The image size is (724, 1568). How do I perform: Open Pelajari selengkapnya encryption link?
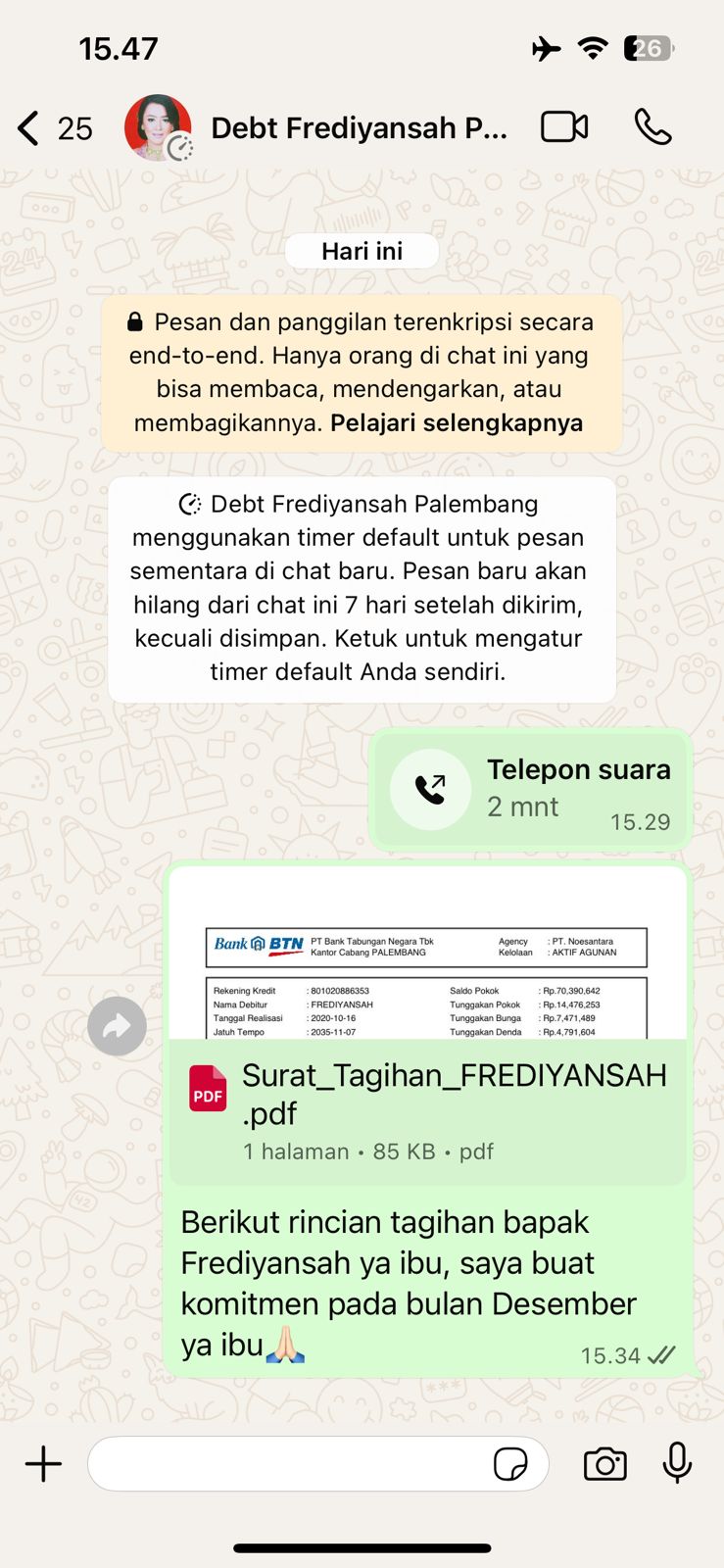pyautogui.click(x=457, y=423)
